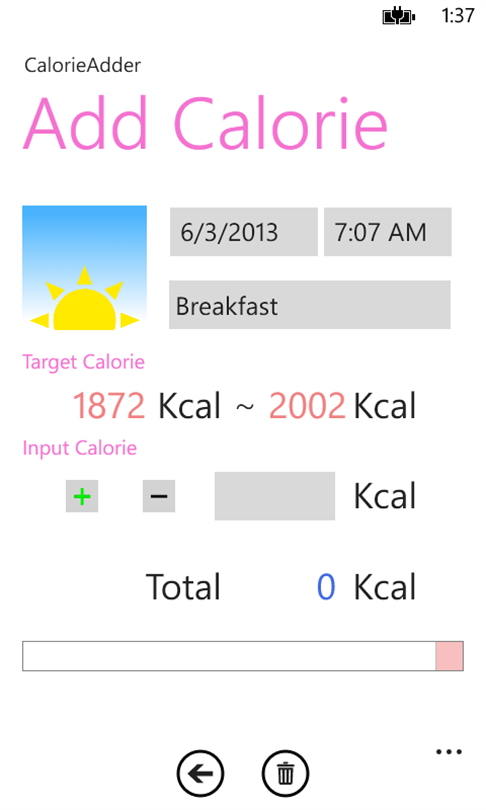486x810 pixels.
Task: Tap the minus button
Action: tap(159, 496)
